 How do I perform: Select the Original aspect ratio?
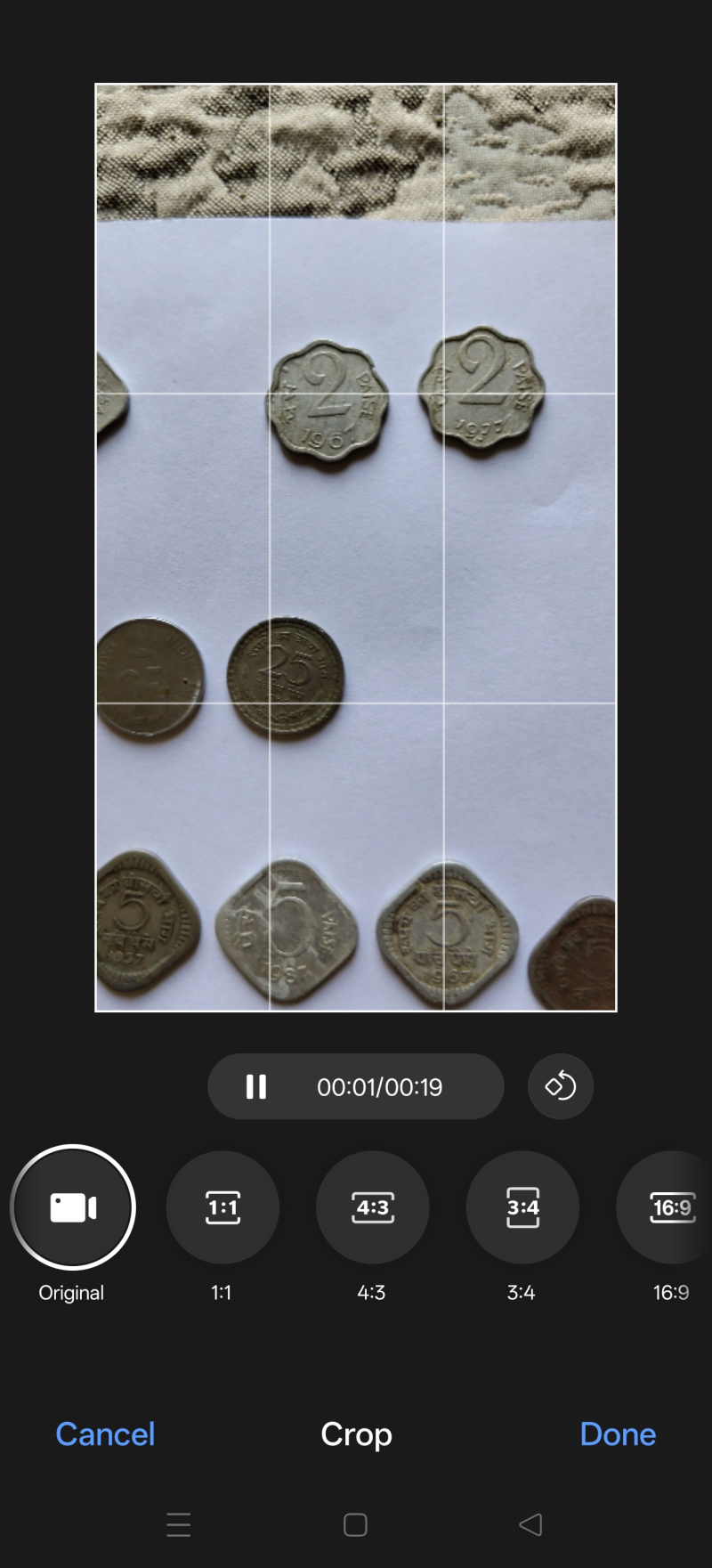coord(73,1207)
